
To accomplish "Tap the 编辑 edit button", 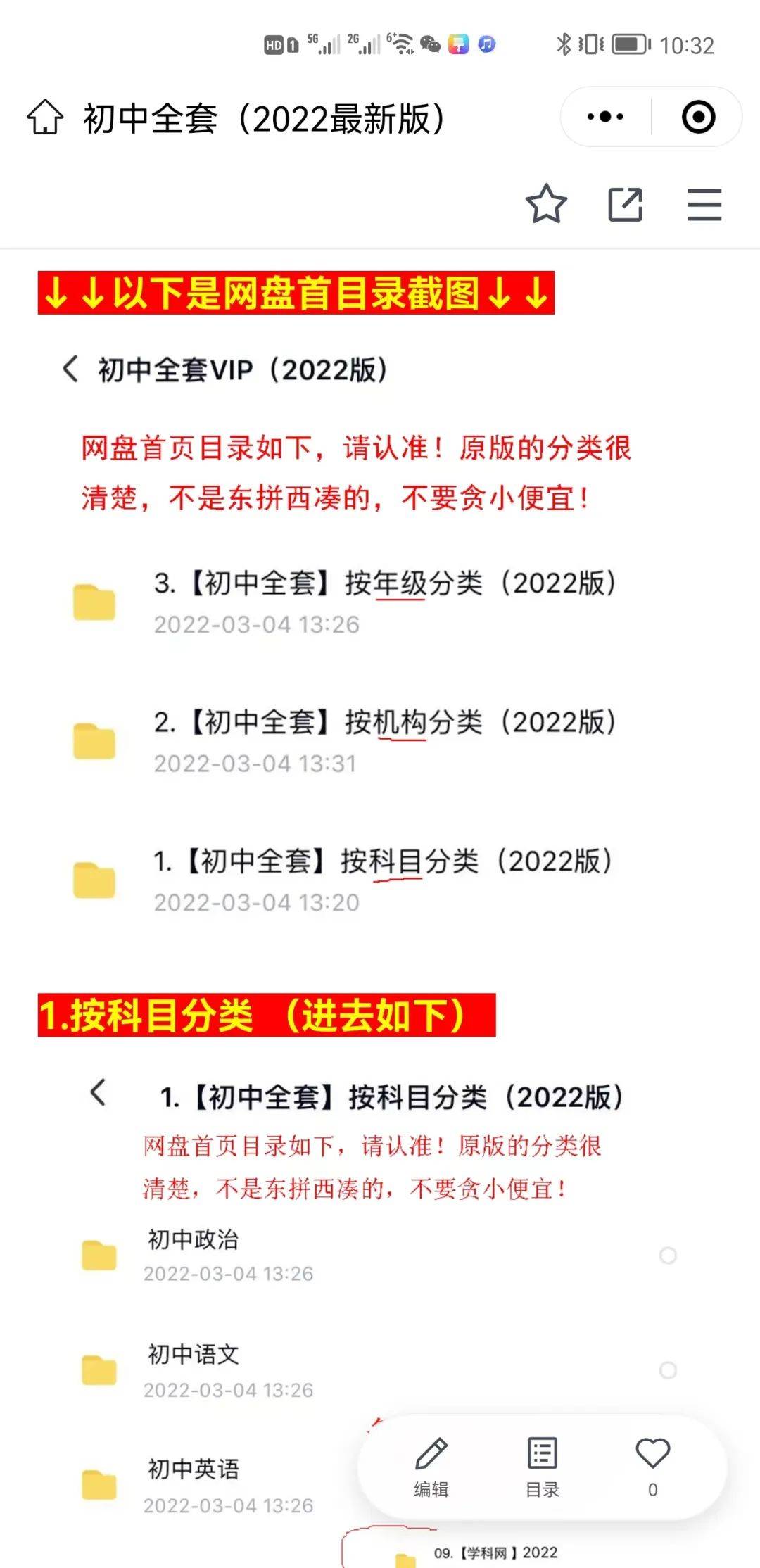I will [431, 1467].
